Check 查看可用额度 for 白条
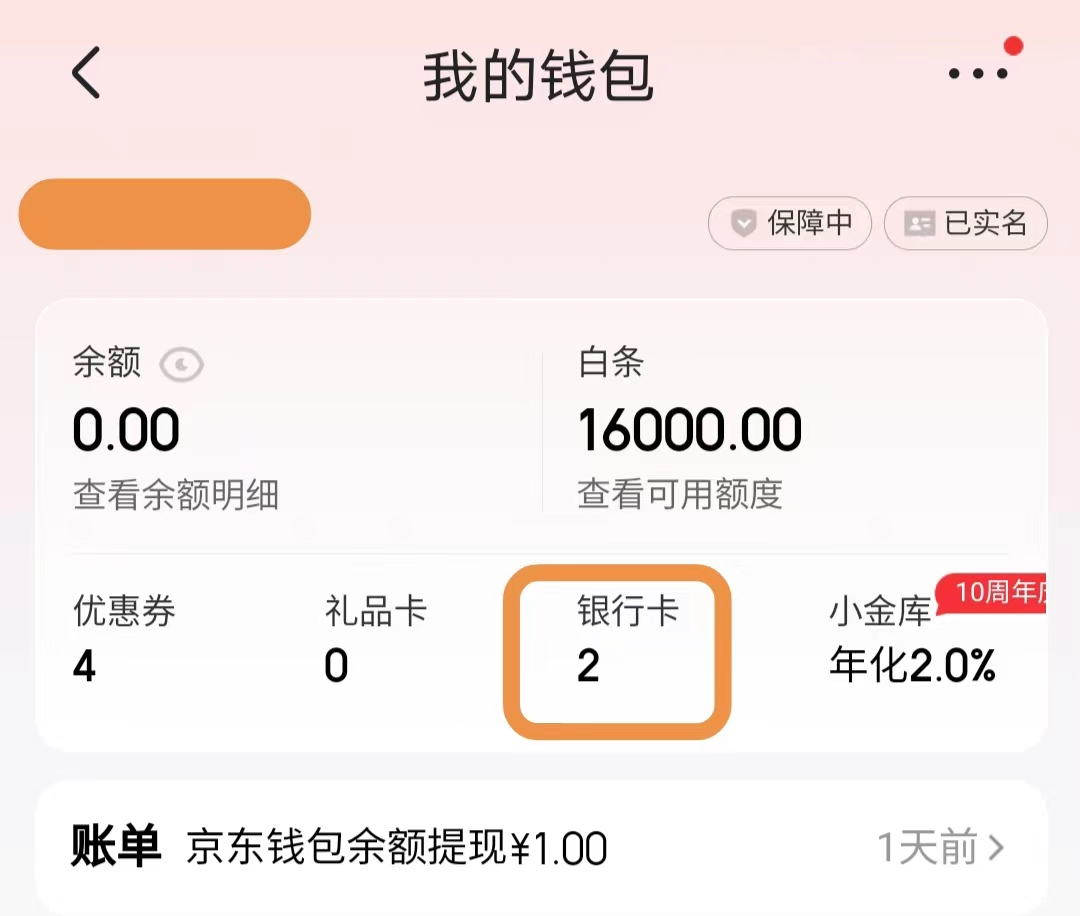 pyautogui.click(x=680, y=494)
